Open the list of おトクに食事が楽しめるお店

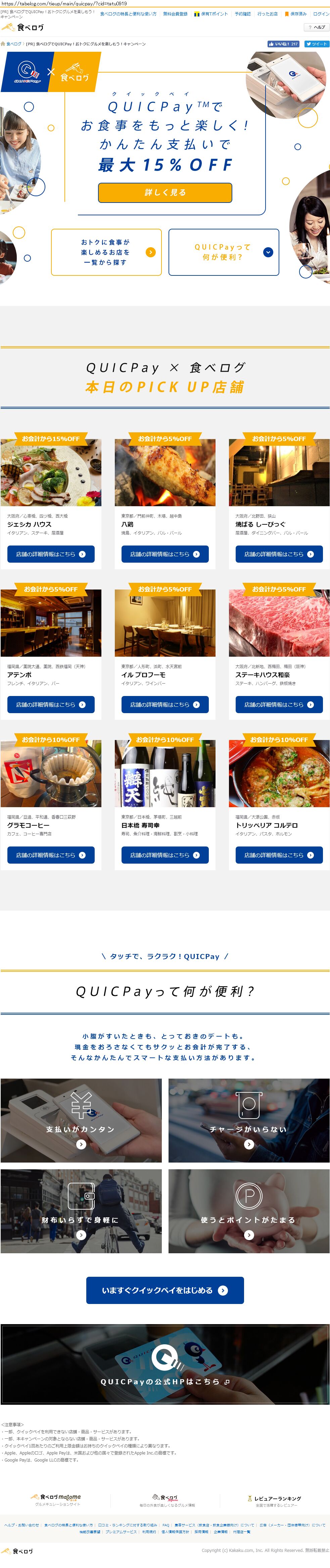point(106,252)
